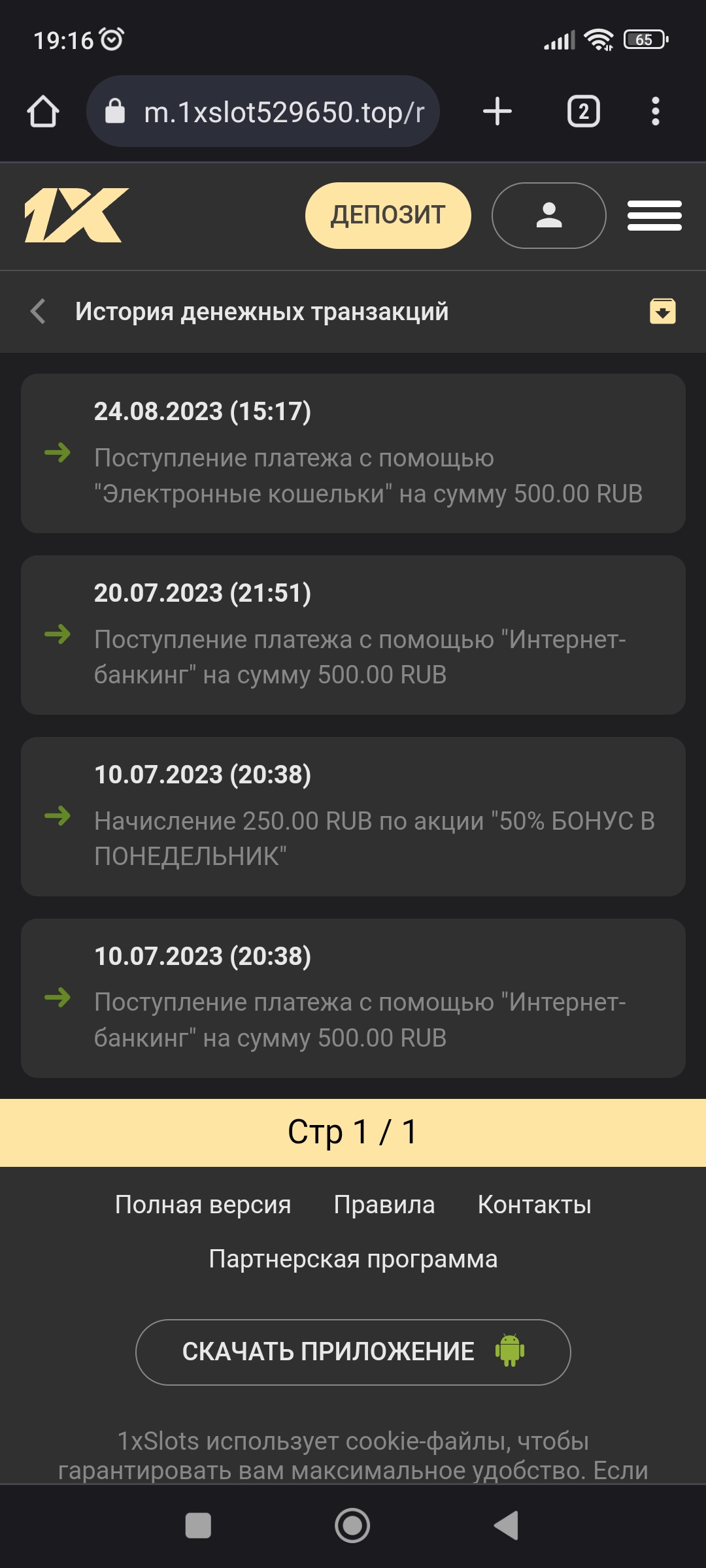The height and width of the screenshot is (1568, 706).
Task: Show the open browser tabs
Action: tap(583, 112)
